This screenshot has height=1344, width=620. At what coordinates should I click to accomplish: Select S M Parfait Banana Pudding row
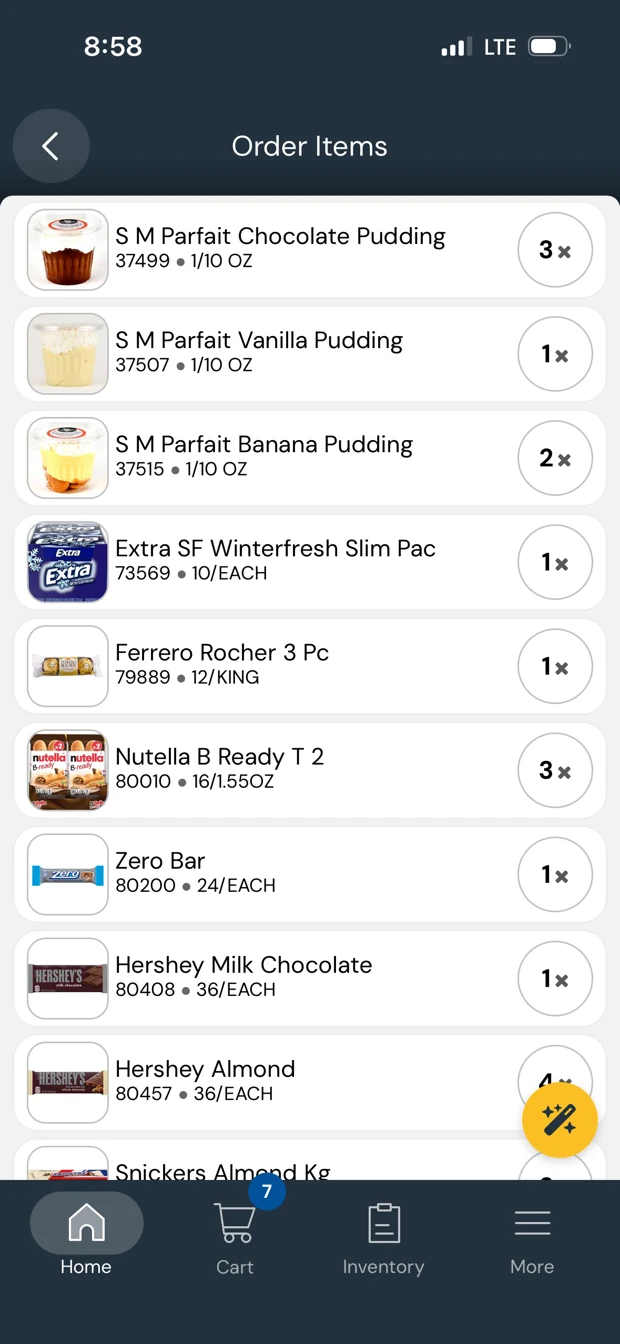310,458
